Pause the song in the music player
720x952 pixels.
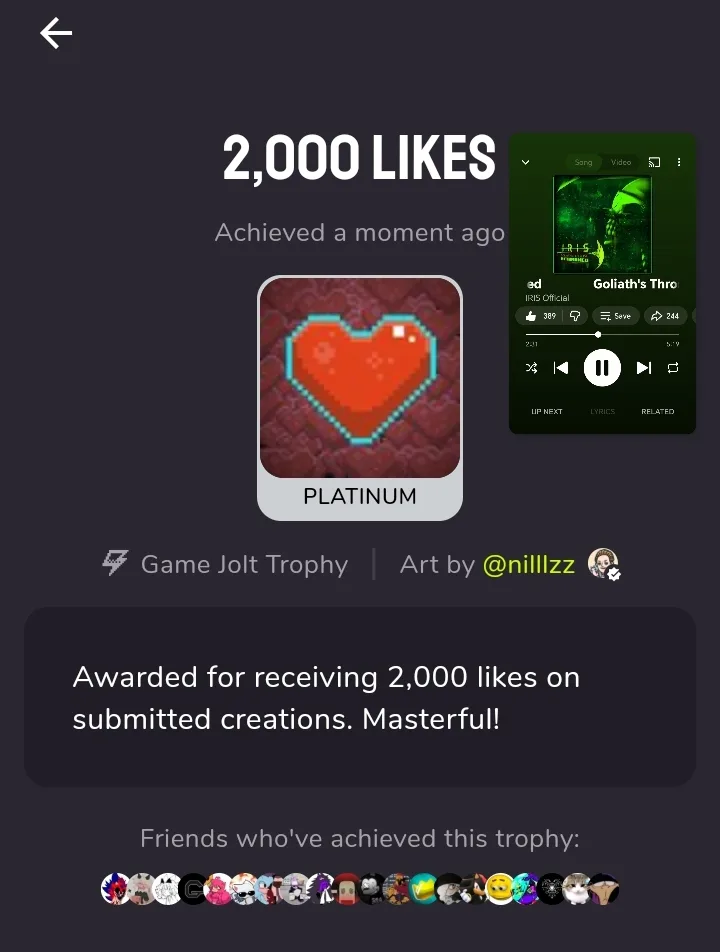click(602, 368)
